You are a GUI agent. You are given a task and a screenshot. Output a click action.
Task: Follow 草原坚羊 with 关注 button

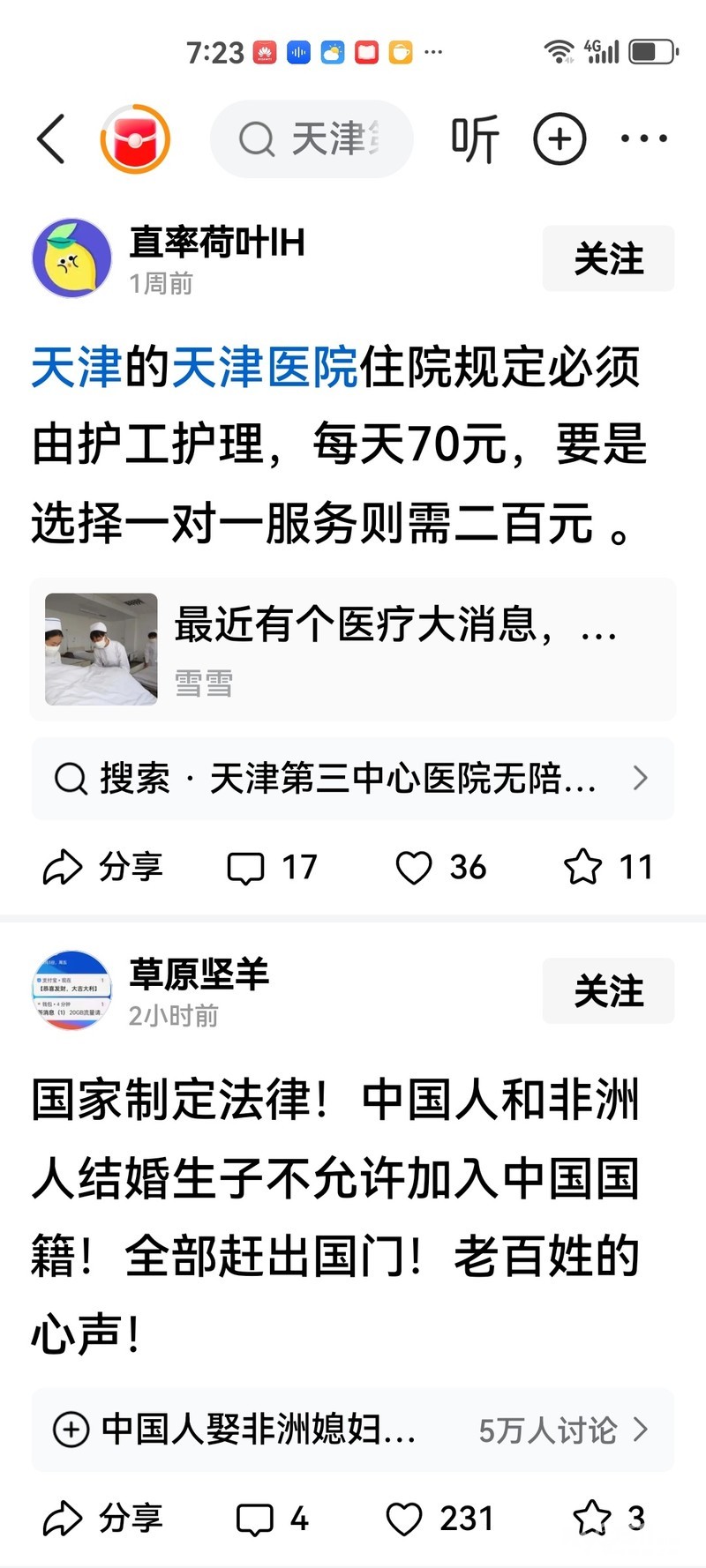coord(608,991)
